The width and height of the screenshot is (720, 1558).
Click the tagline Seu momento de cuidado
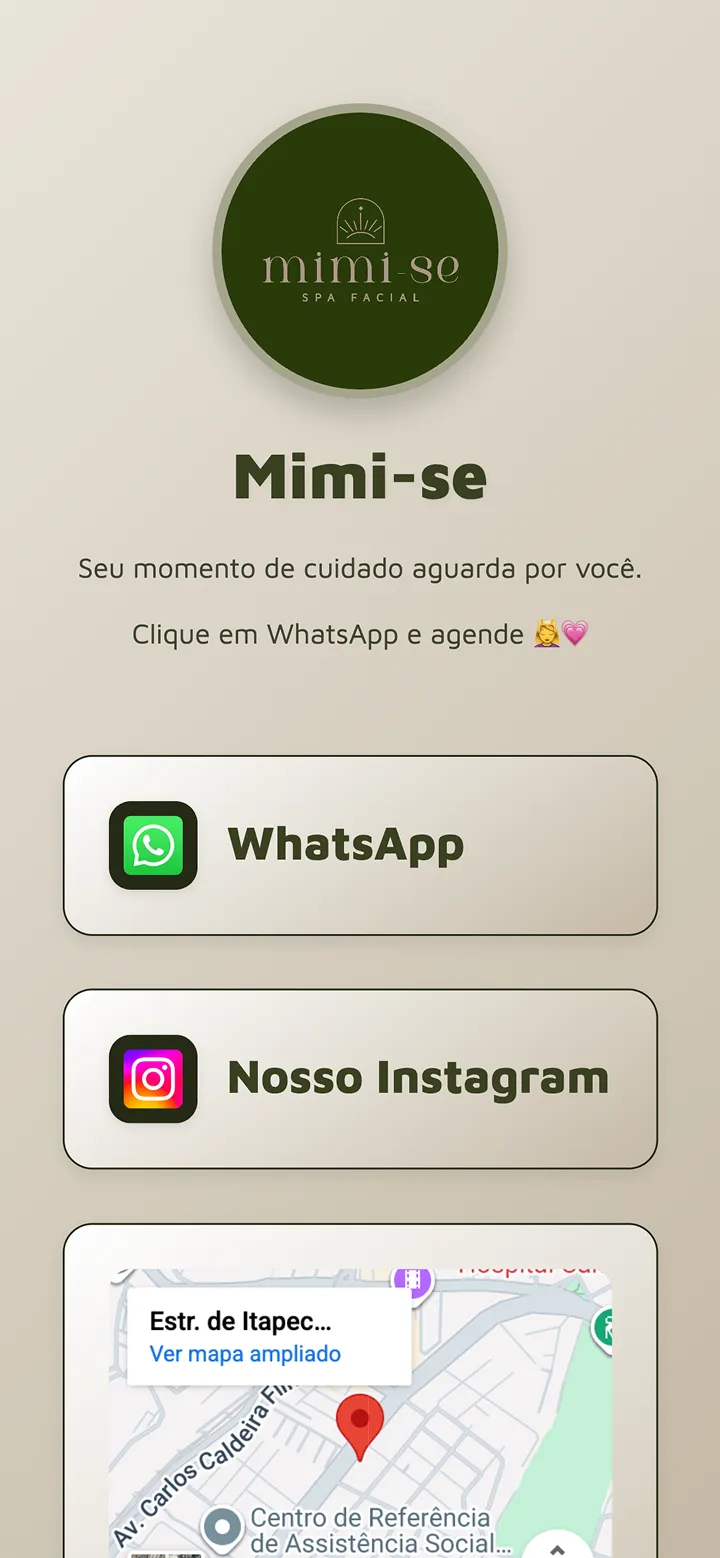[x=360, y=568]
